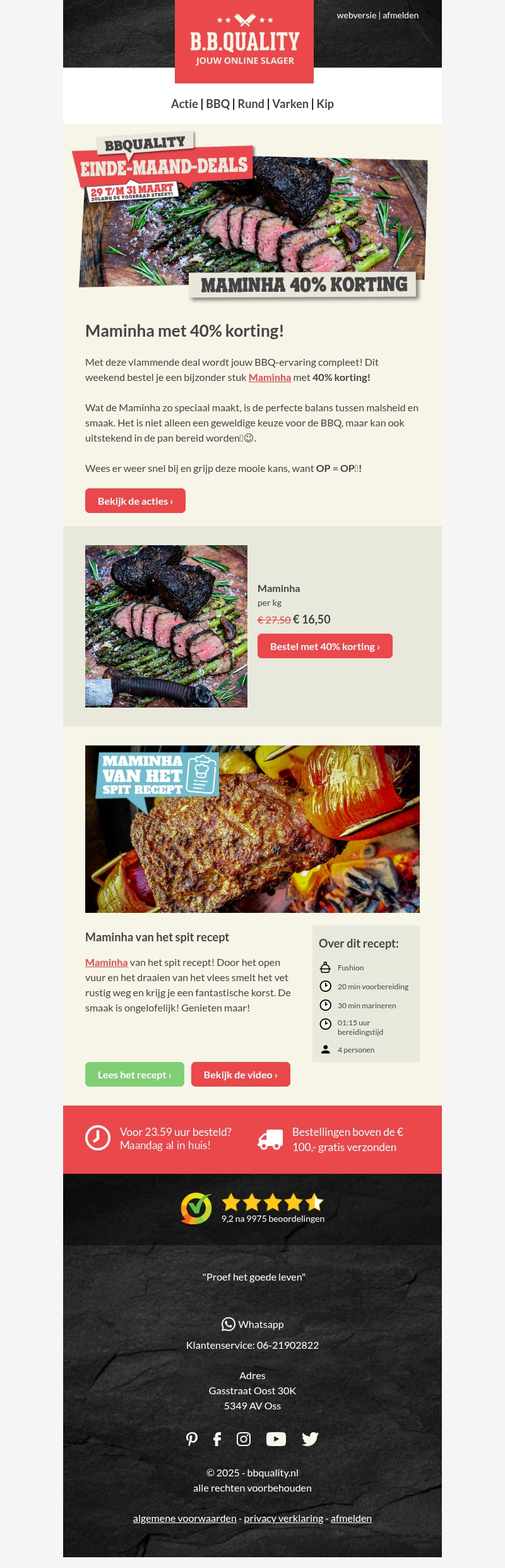Open the Maminha product photo
The height and width of the screenshot is (1568, 505).
(x=166, y=626)
